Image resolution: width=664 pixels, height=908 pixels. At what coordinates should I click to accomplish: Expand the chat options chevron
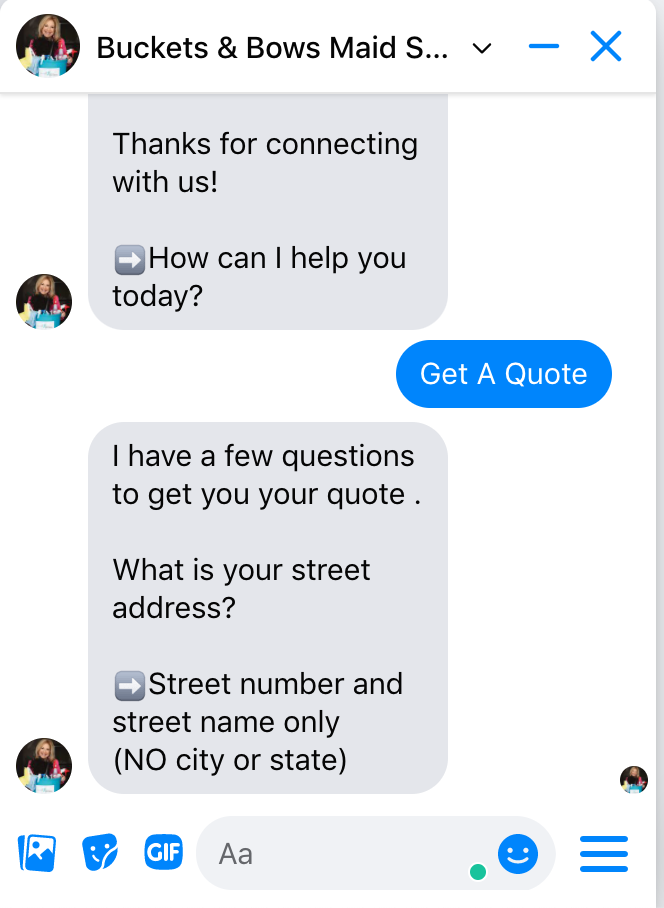click(x=482, y=48)
